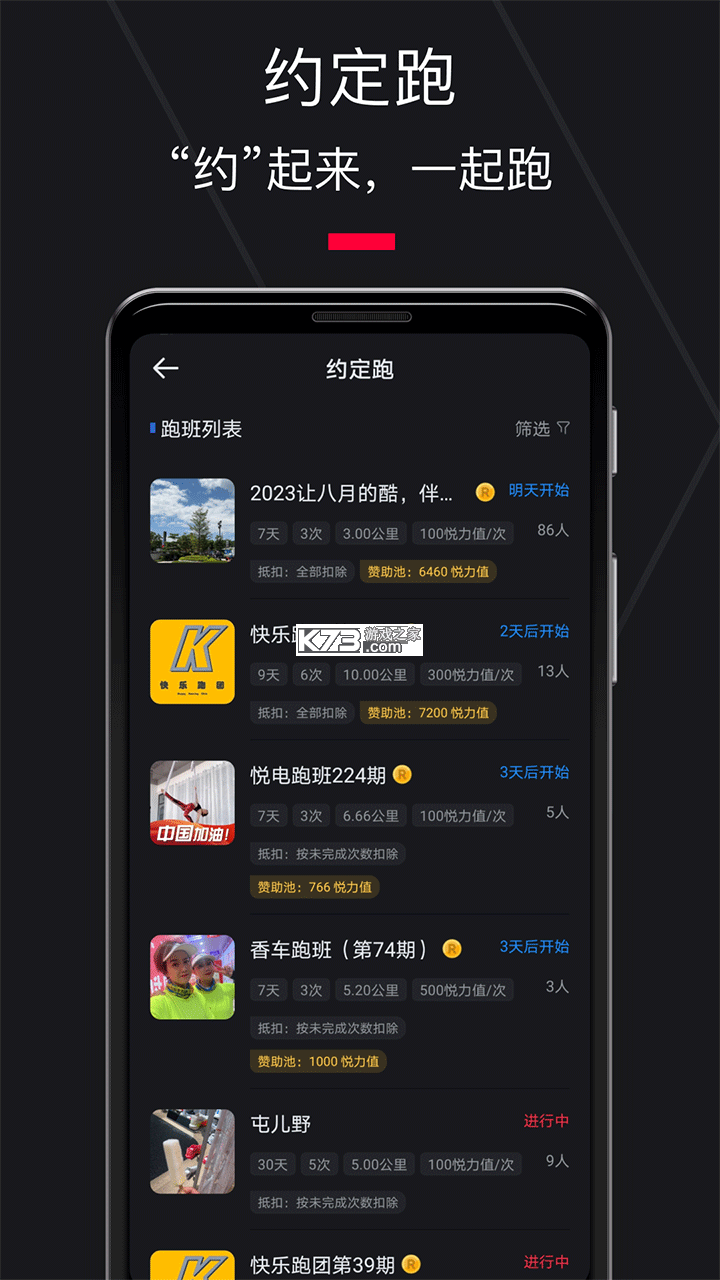Open the 筛选 filter option

pyautogui.click(x=535, y=428)
